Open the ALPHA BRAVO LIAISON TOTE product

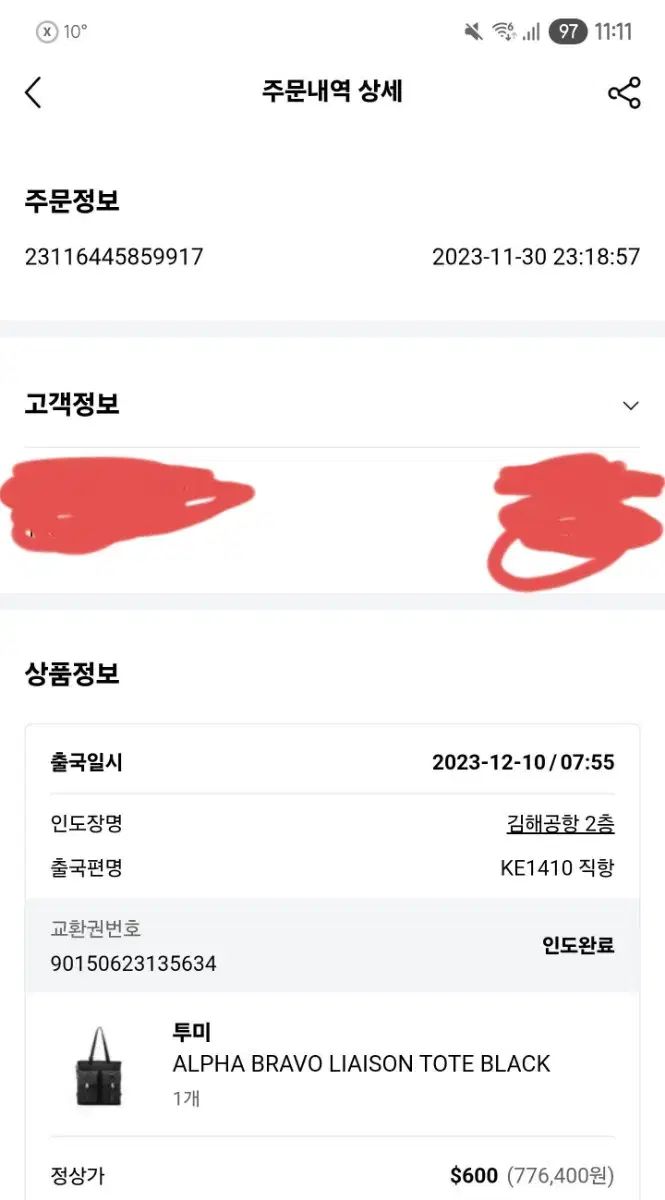(361, 1063)
